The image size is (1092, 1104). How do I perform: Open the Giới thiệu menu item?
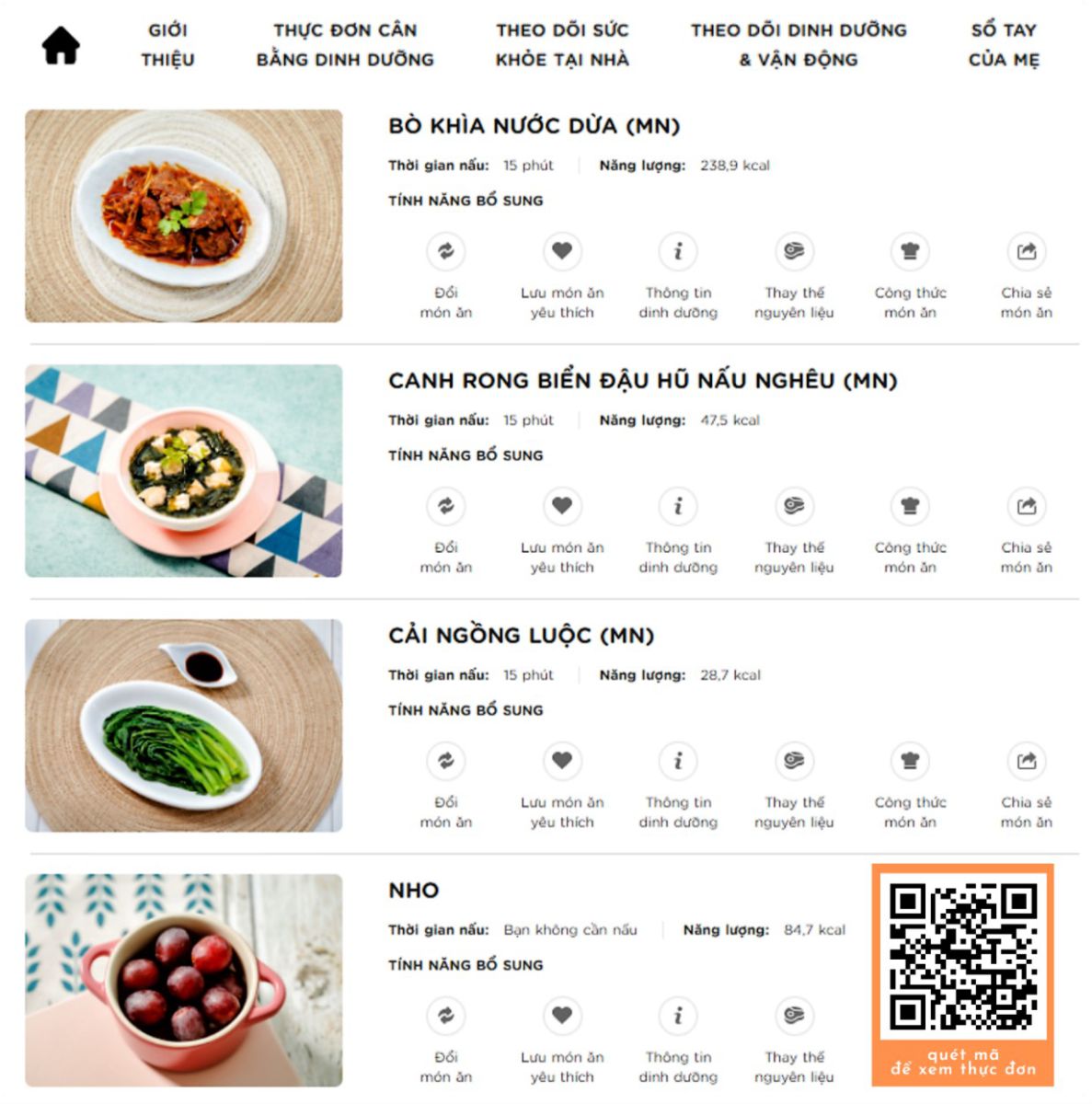[x=167, y=44]
